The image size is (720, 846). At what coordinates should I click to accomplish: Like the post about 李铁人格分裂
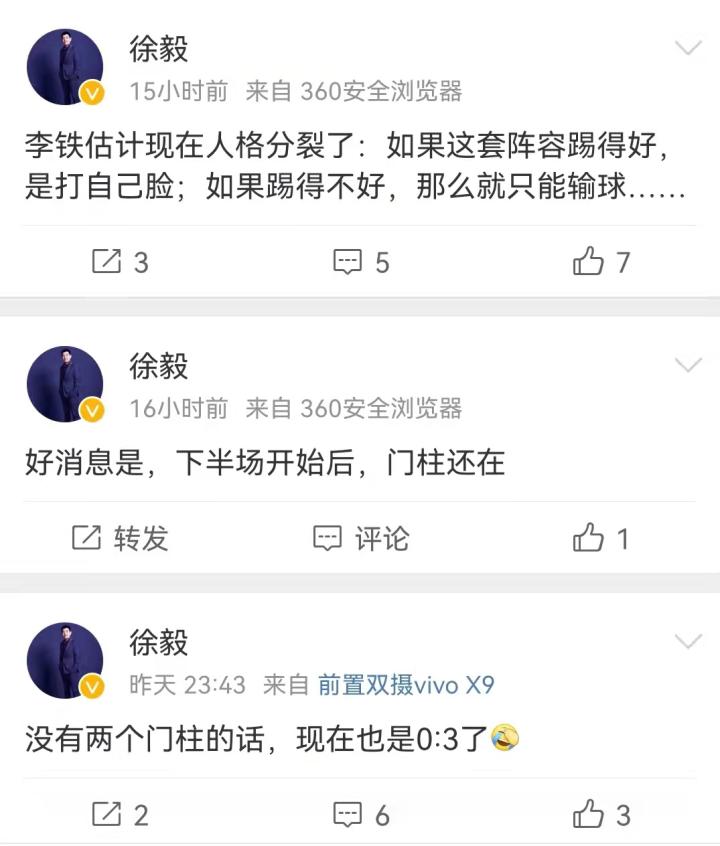[x=601, y=262]
